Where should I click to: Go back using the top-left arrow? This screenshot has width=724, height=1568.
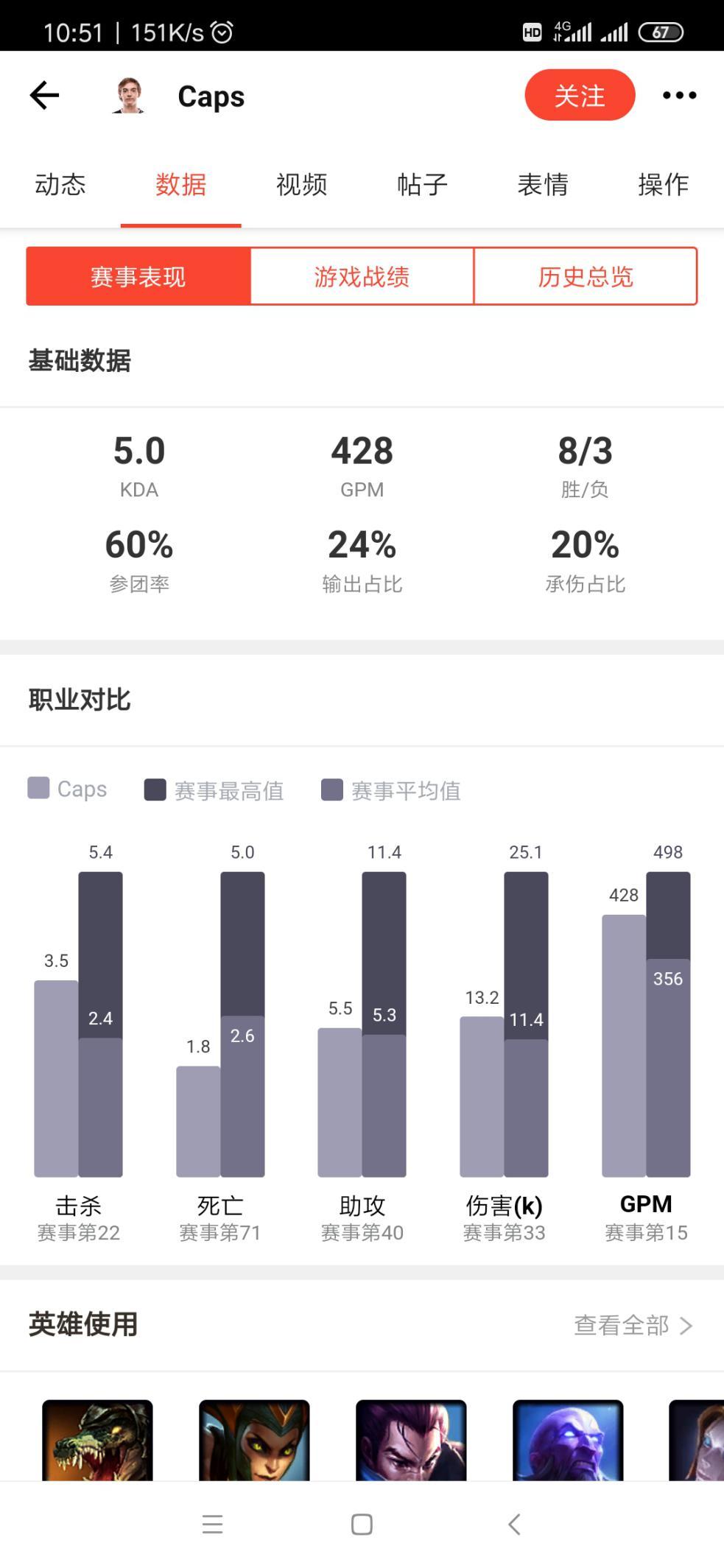[x=44, y=96]
